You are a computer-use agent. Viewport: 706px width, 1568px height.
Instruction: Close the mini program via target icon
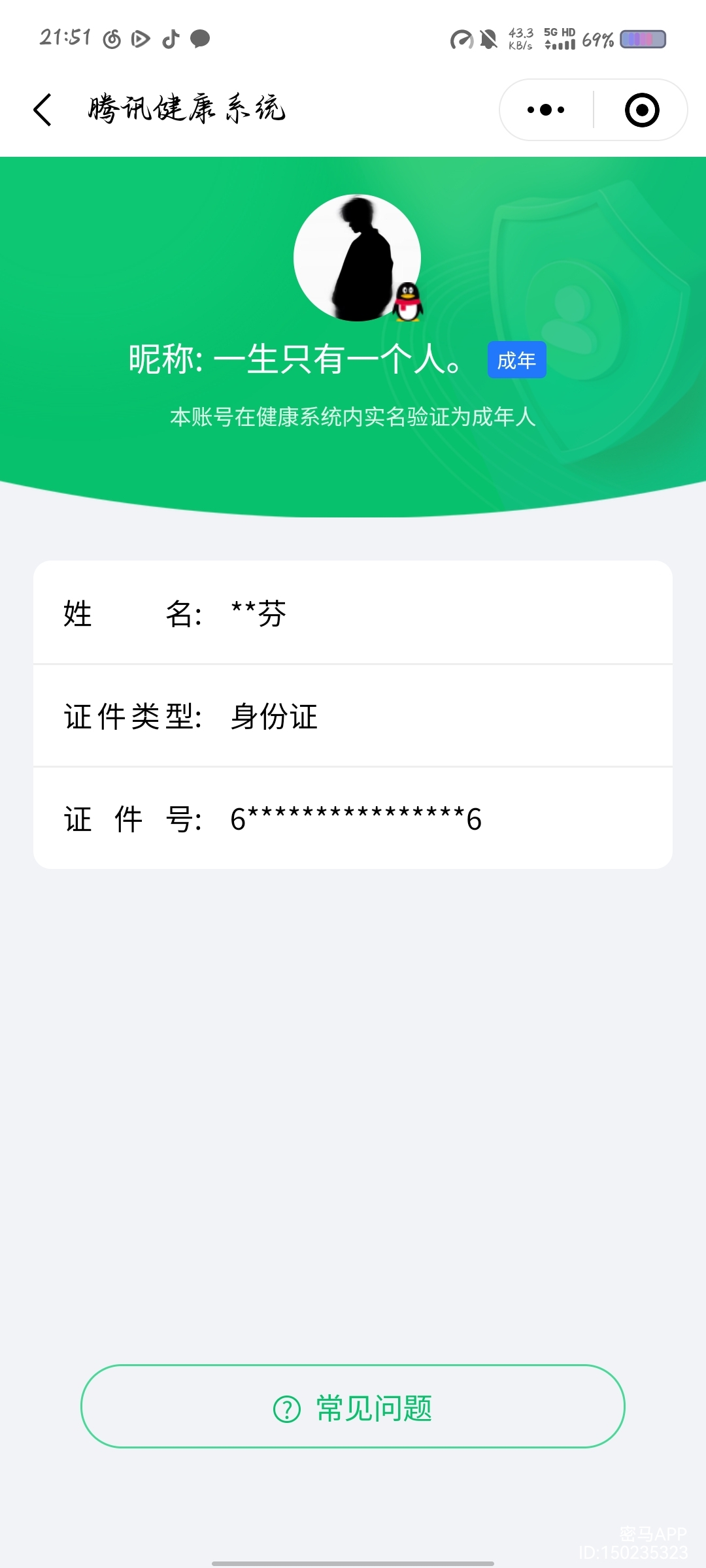click(x=641, y=110)
